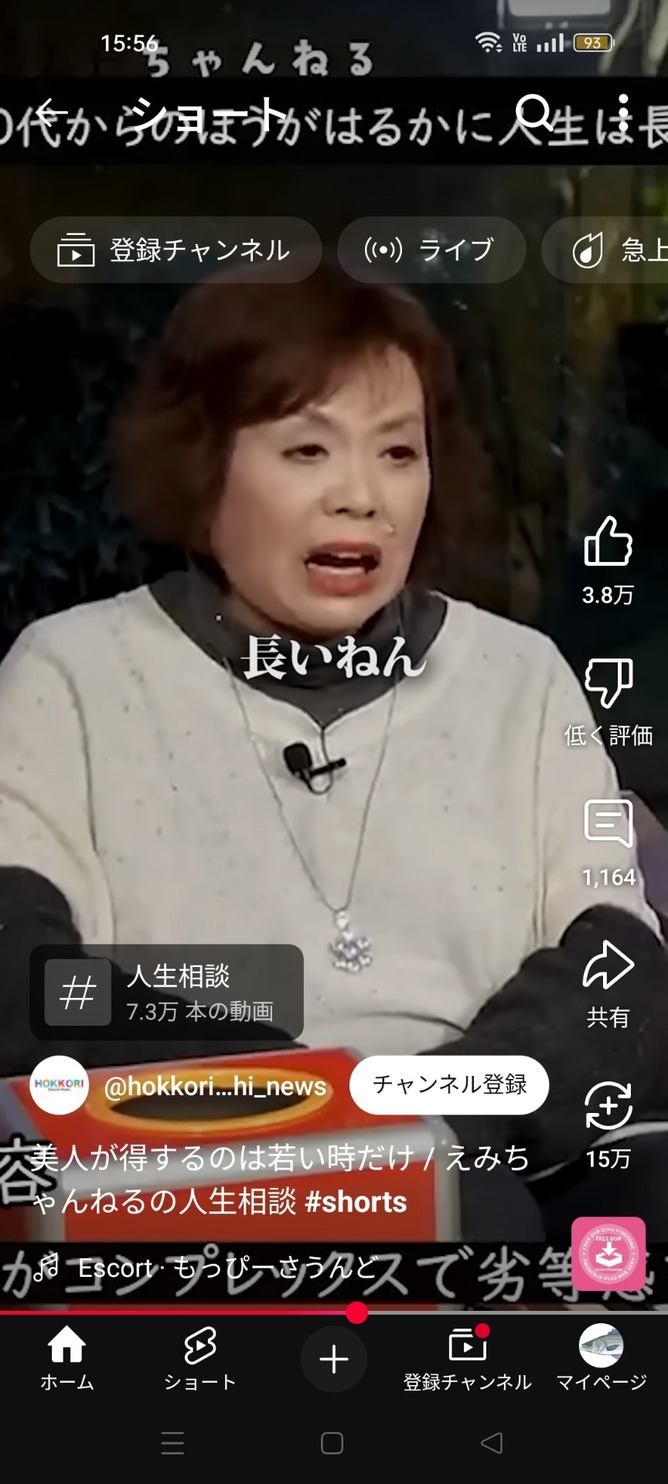Image resolution: width=668 pixels, height=1484 pixels.
Task: Open the 人生相談 hashtag card
Action: [167, 993]
